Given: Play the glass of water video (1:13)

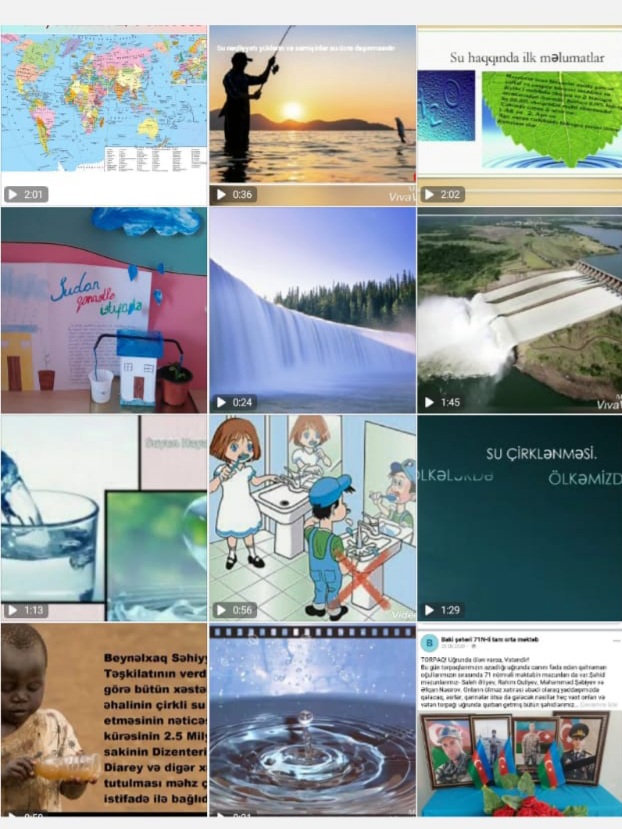Looking at the screenshot, I should click(x=104, y=518).
